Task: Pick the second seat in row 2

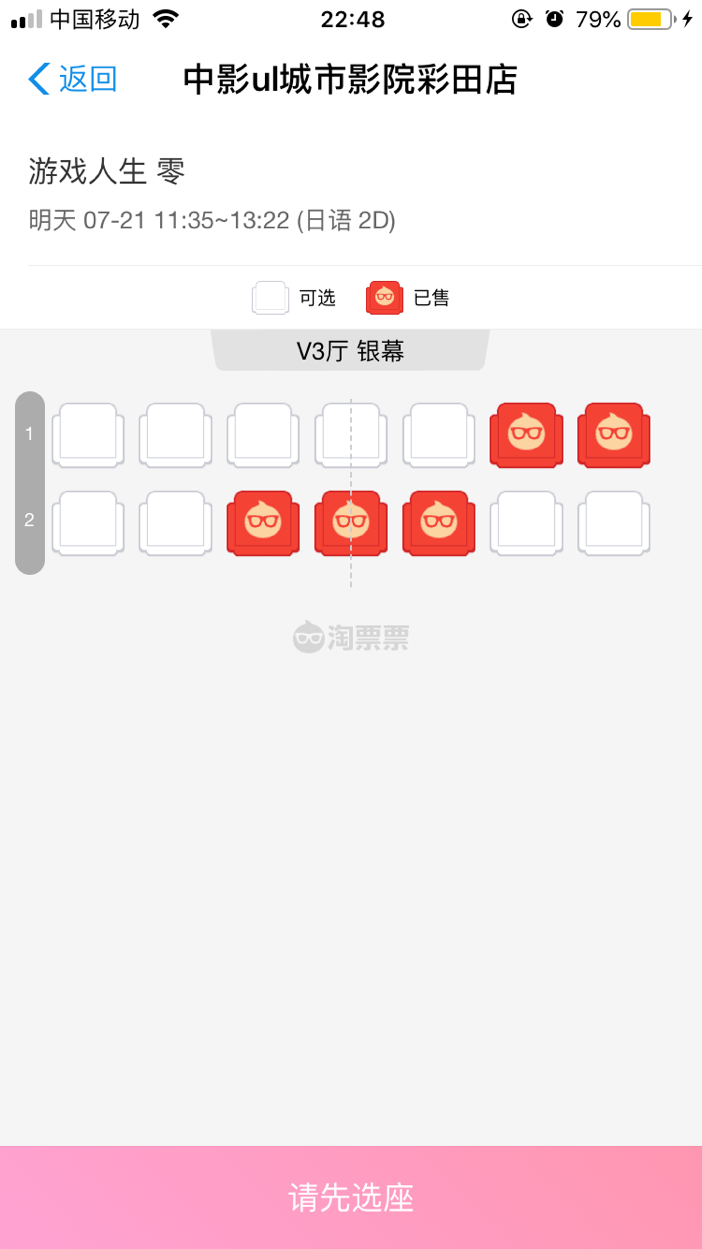Action: [175, 522]
